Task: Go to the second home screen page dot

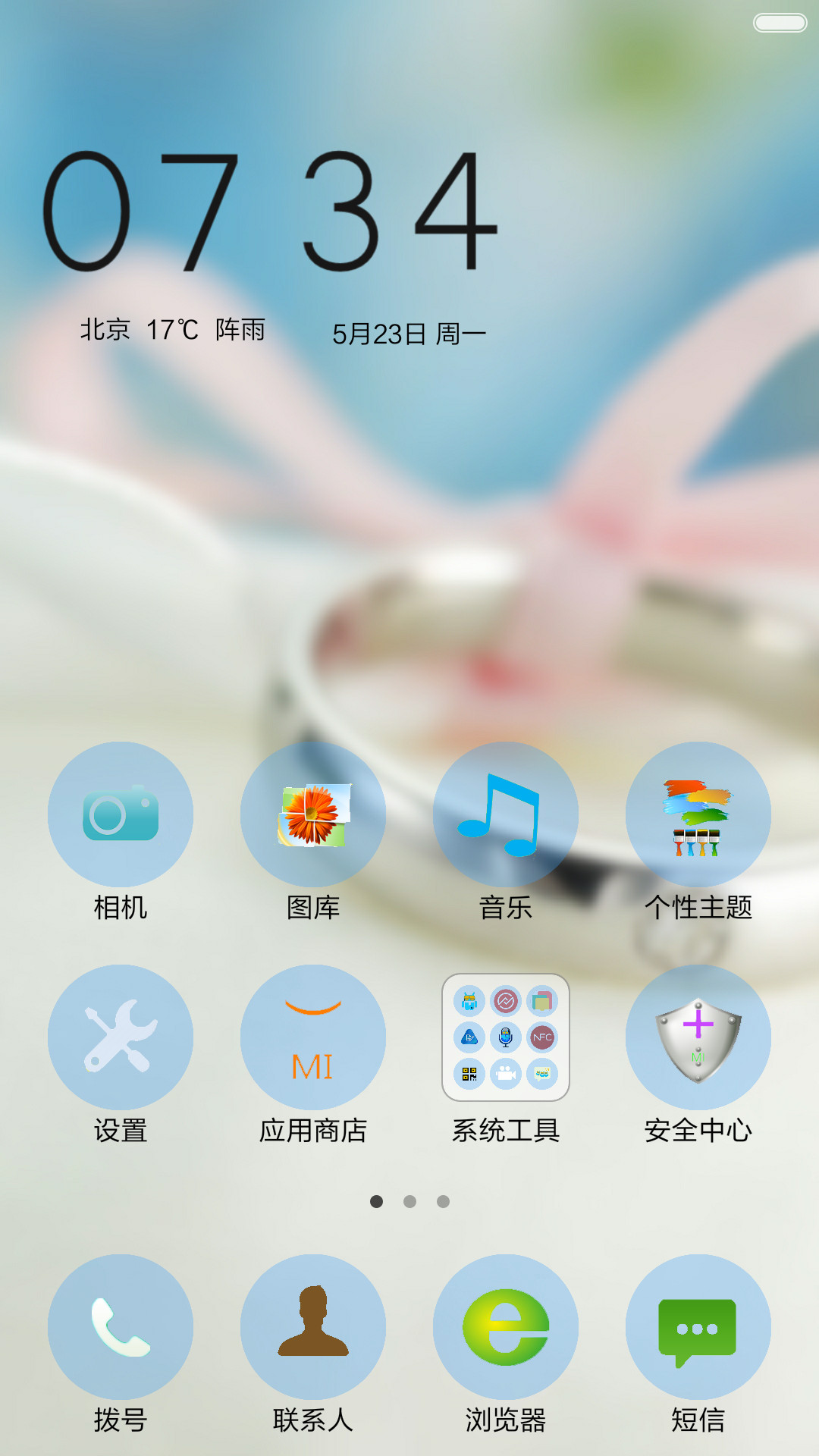Action: (x=410, y=1201)
